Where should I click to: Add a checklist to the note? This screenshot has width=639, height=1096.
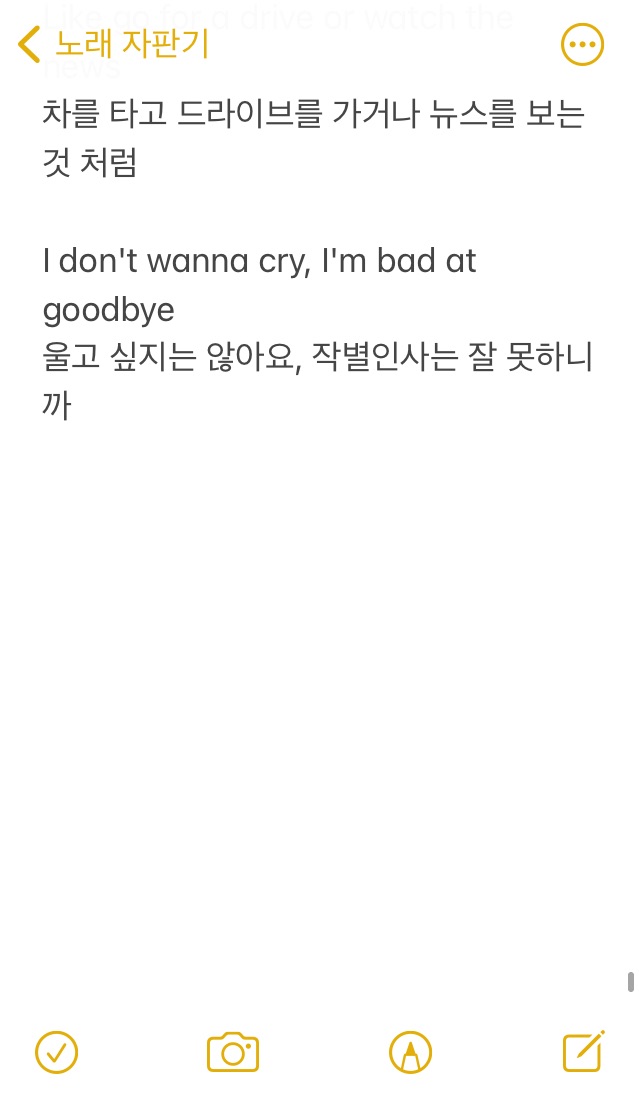coord(57,1052)
